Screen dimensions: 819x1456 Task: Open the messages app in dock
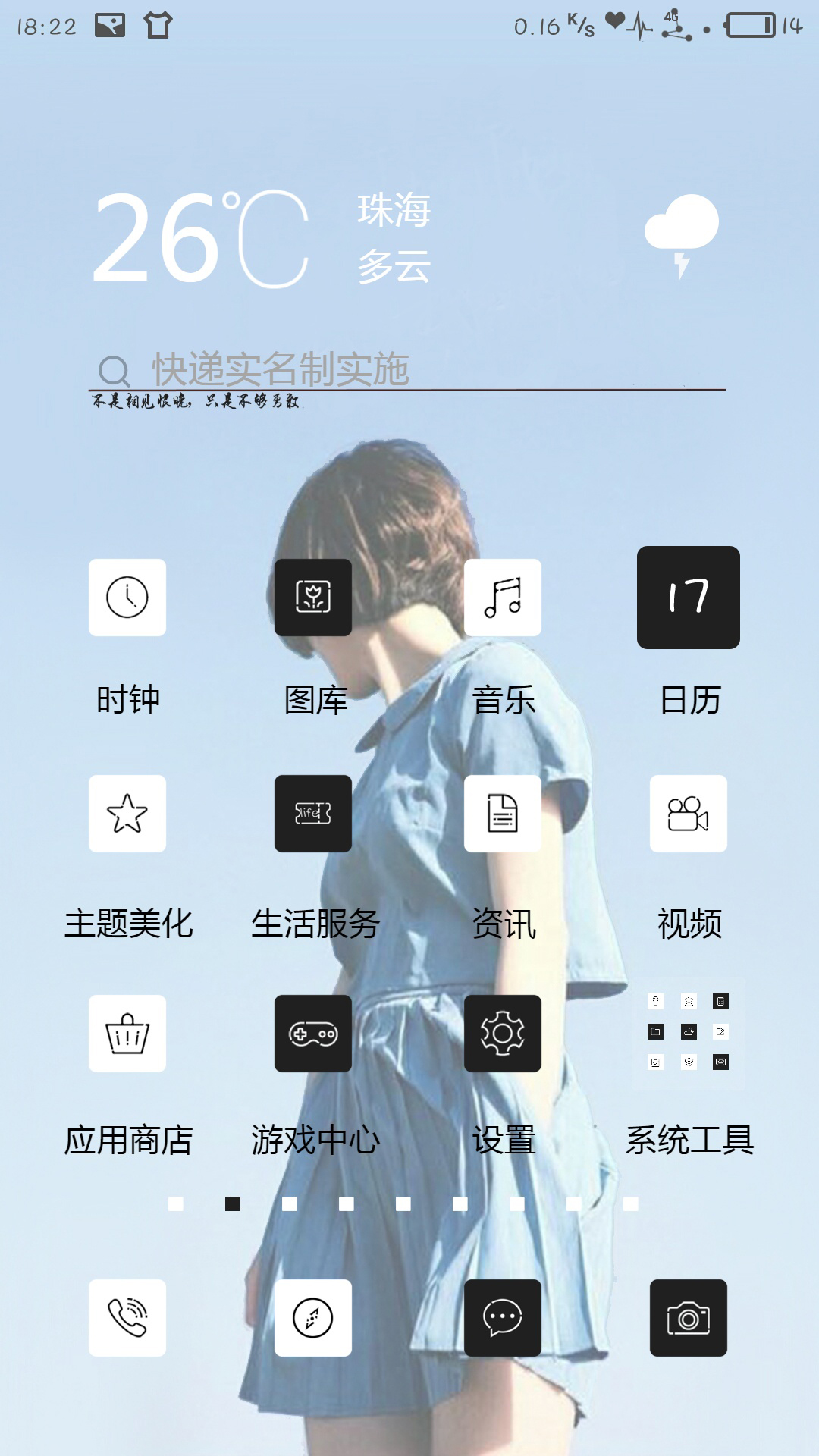(x=503, y=1318)
